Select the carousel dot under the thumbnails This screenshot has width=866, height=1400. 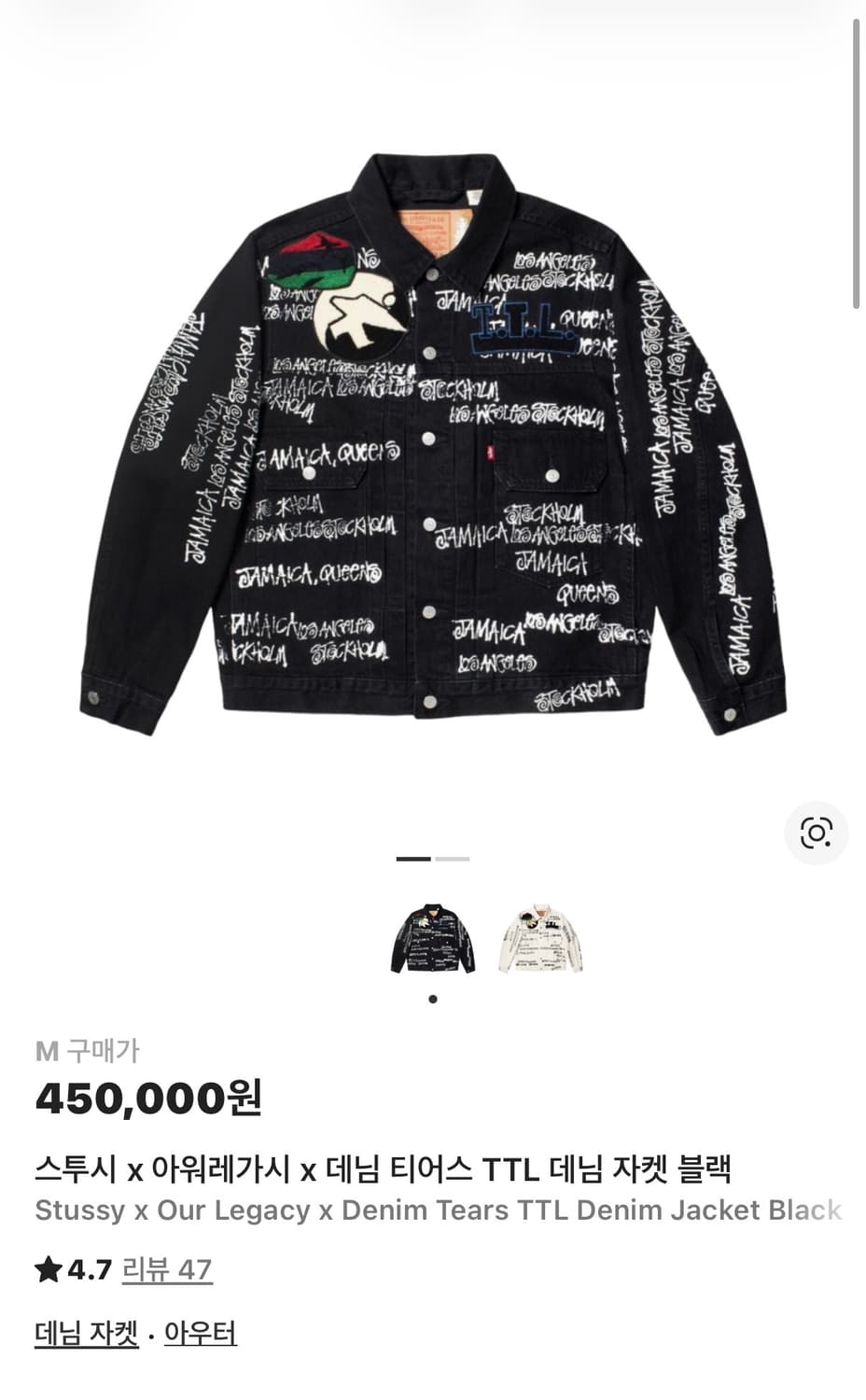pos(433,998)
